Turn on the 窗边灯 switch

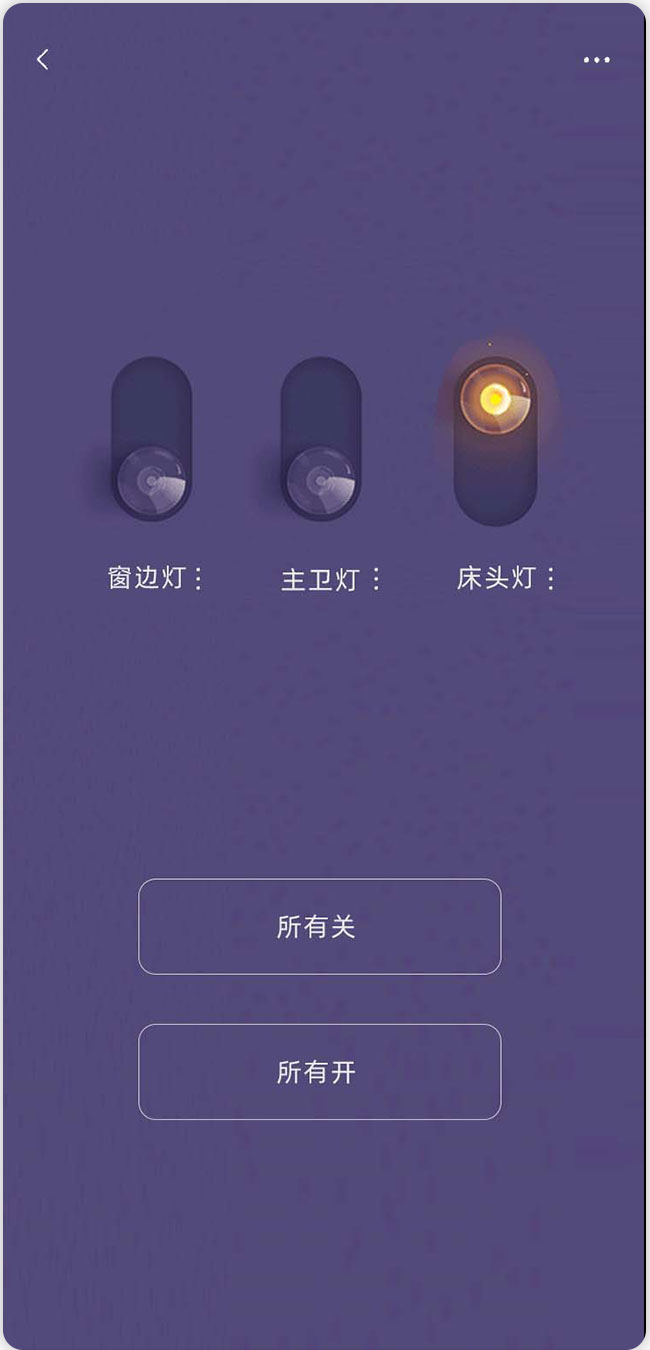coord(151,439)
